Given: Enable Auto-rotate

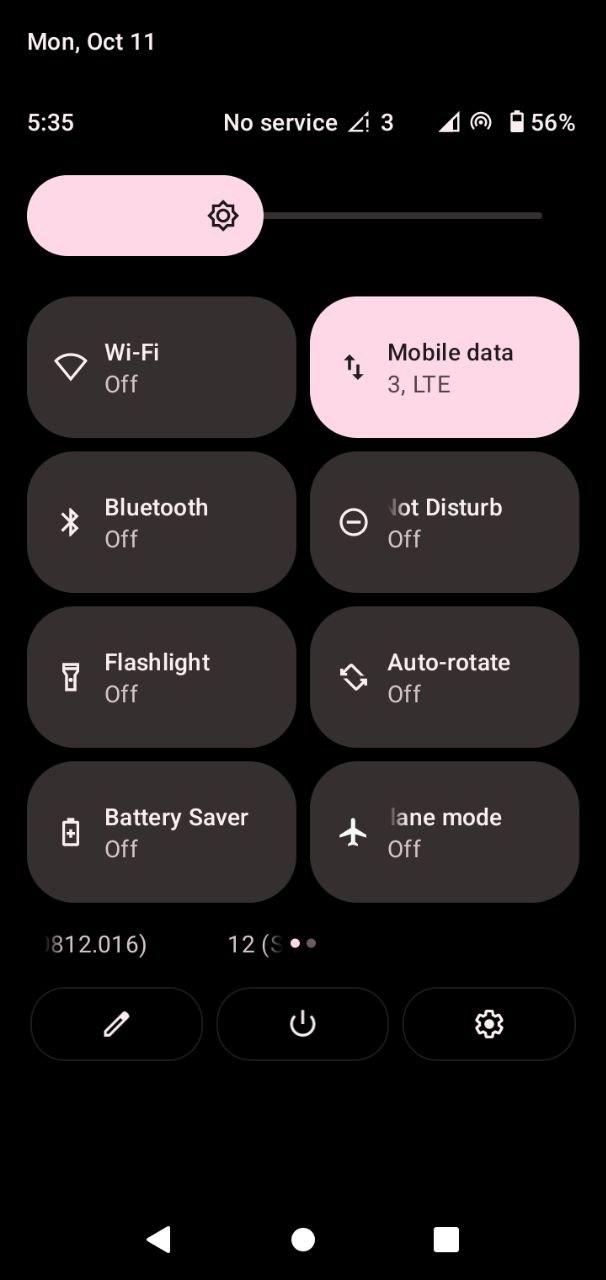Looking at the screenshot, I should click(x=444, y=677).
